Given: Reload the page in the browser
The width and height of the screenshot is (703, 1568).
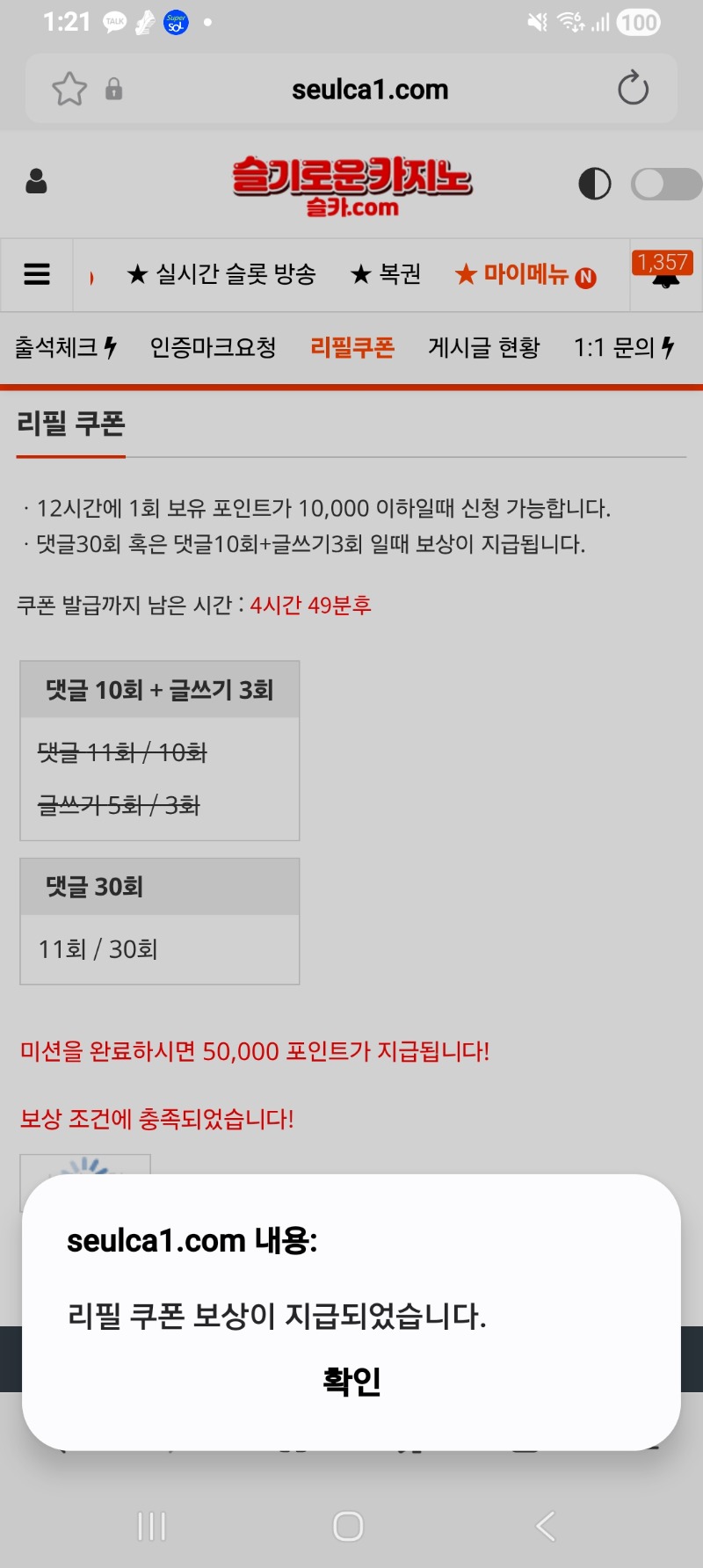Looking at the screenshot, I should click(633, 89).
